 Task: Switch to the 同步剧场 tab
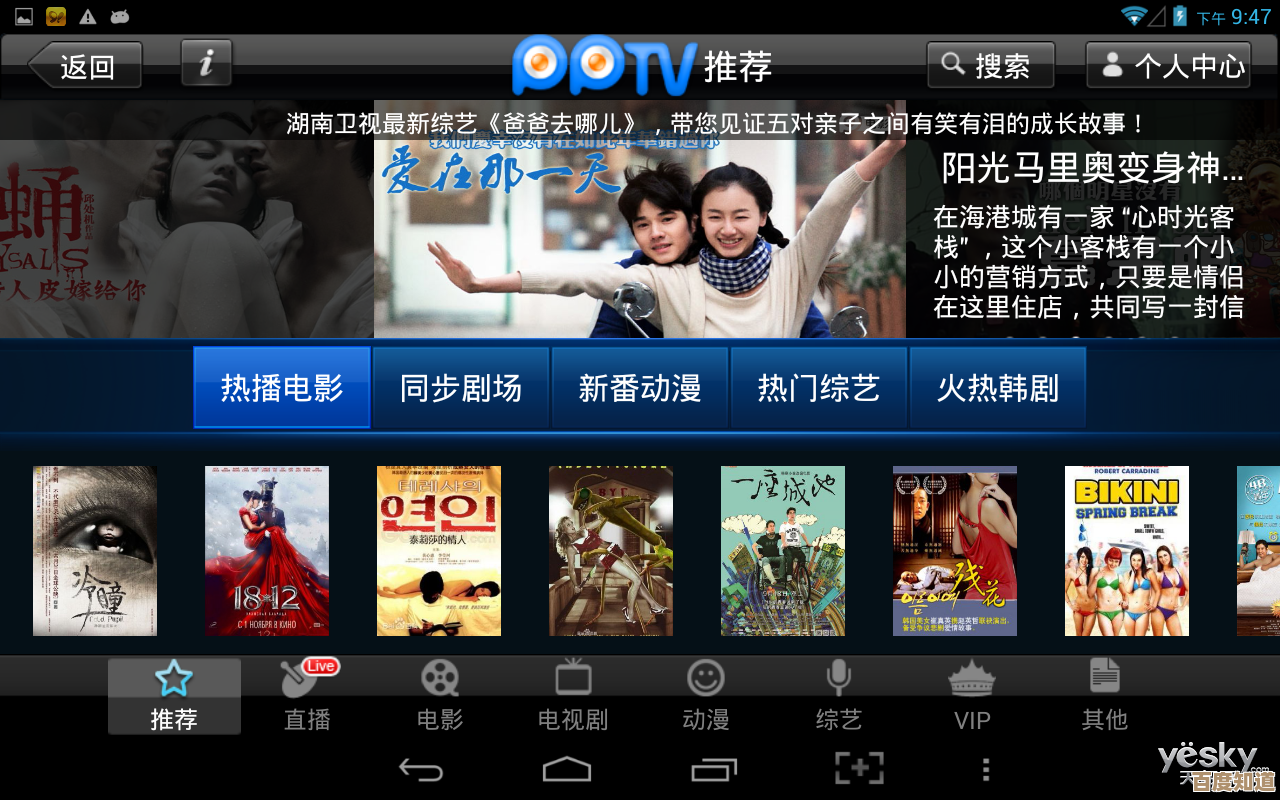461,388
